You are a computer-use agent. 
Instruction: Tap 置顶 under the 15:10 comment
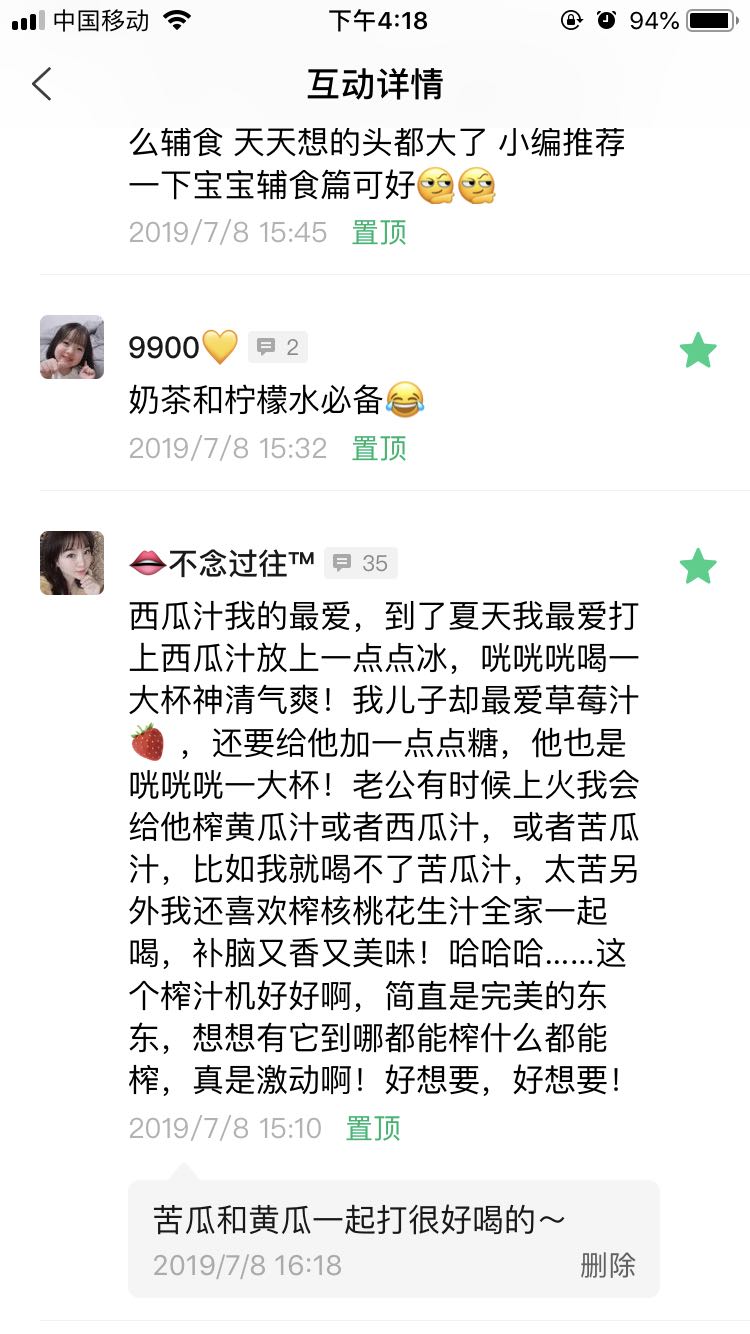click(x=373, y=1128)
